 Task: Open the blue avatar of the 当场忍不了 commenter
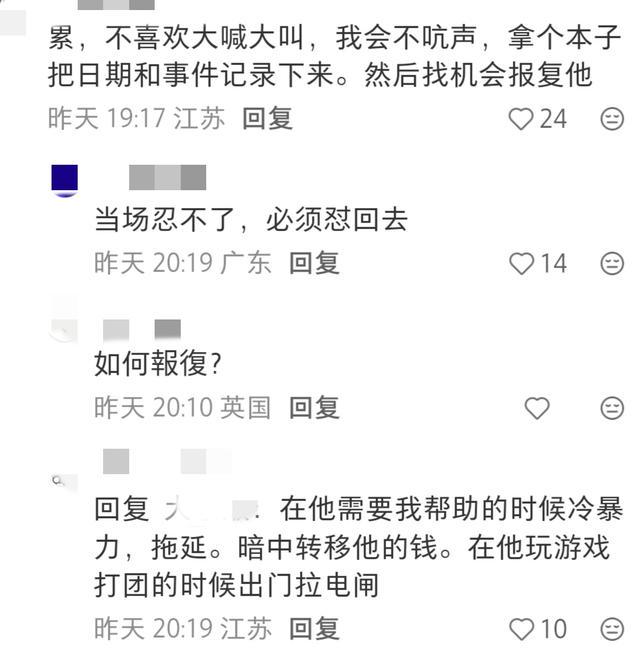65,180
